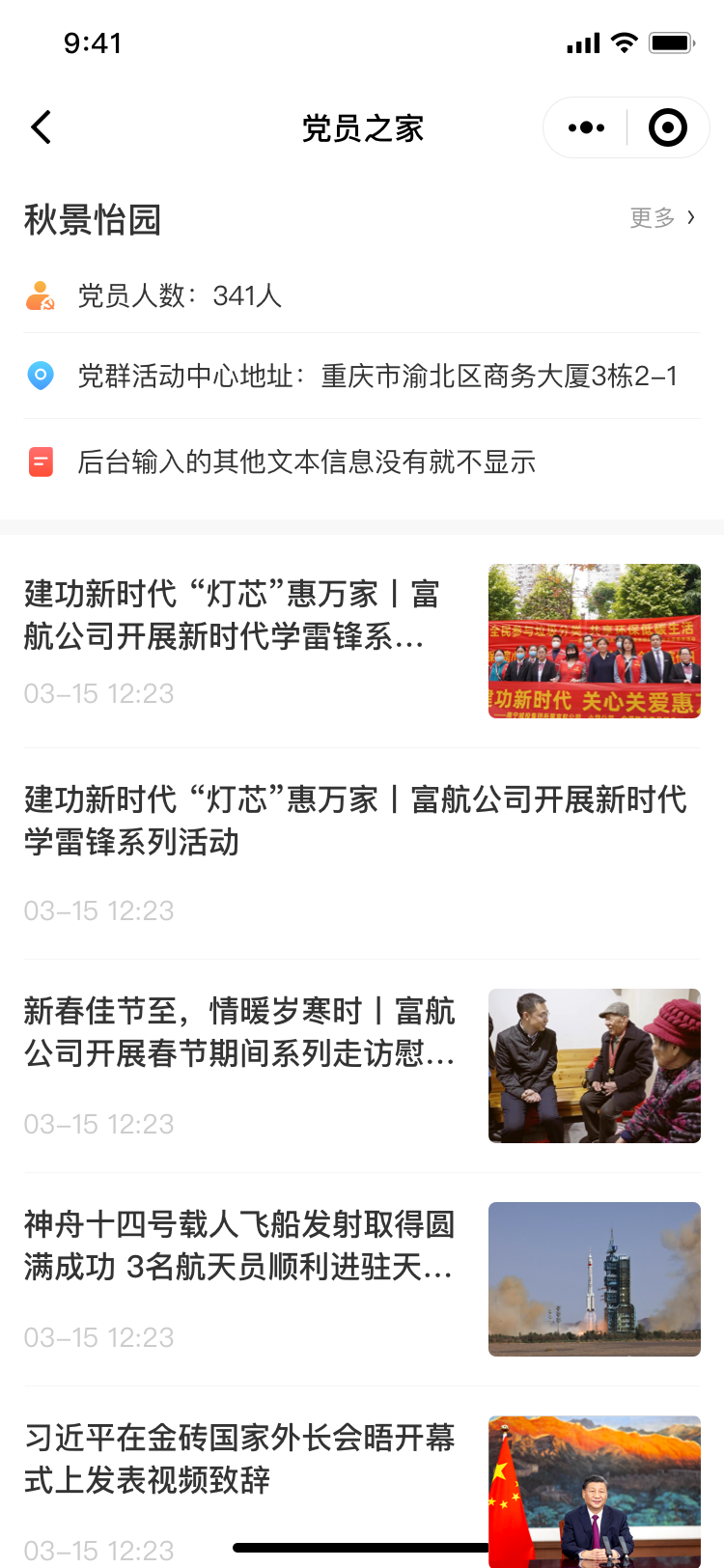Close the mini program via circle icon
The width and height of the screenshot is (724, 1568).
pos(668,127)
